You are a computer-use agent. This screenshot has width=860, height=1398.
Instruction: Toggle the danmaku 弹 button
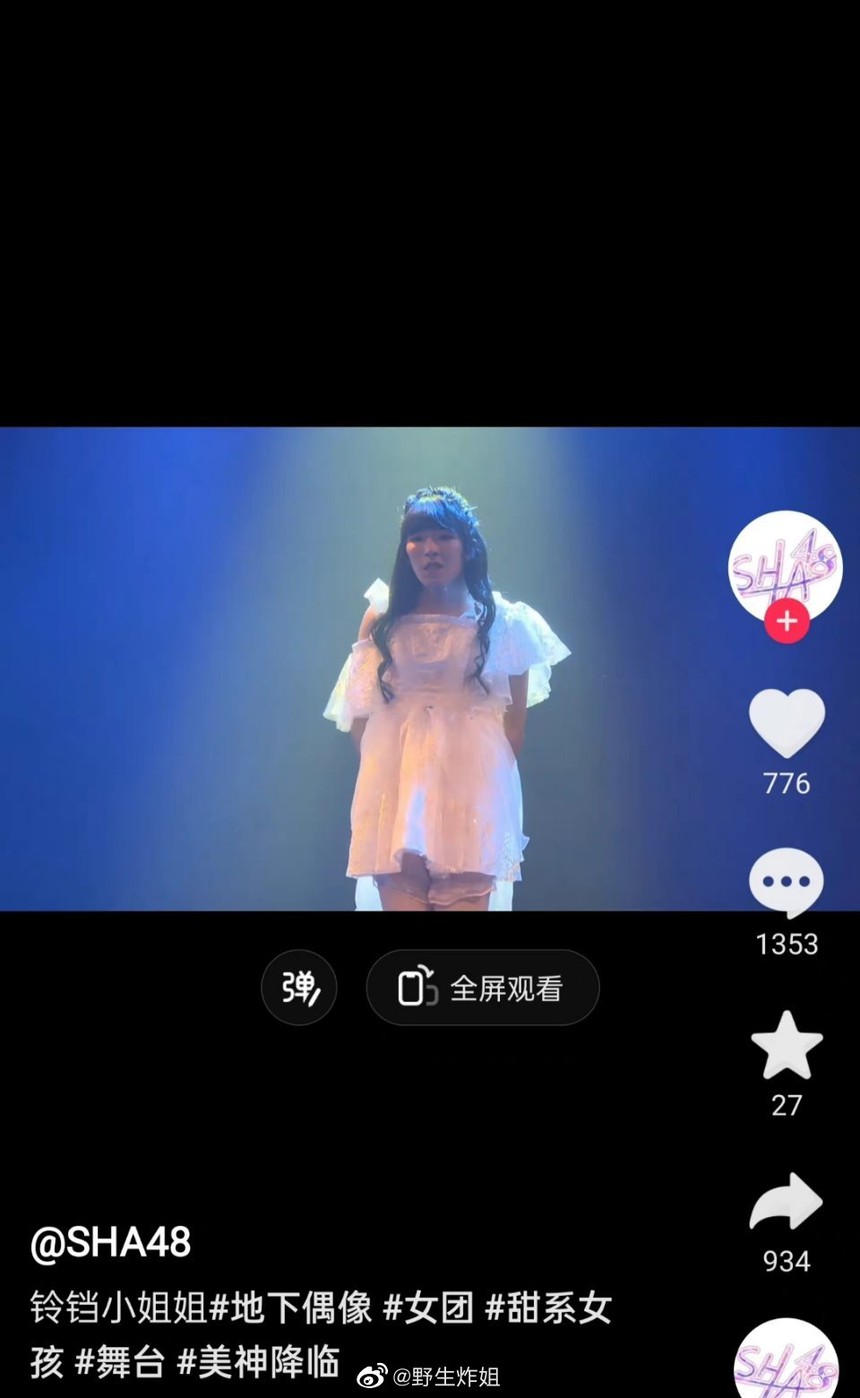coord(299,988)
